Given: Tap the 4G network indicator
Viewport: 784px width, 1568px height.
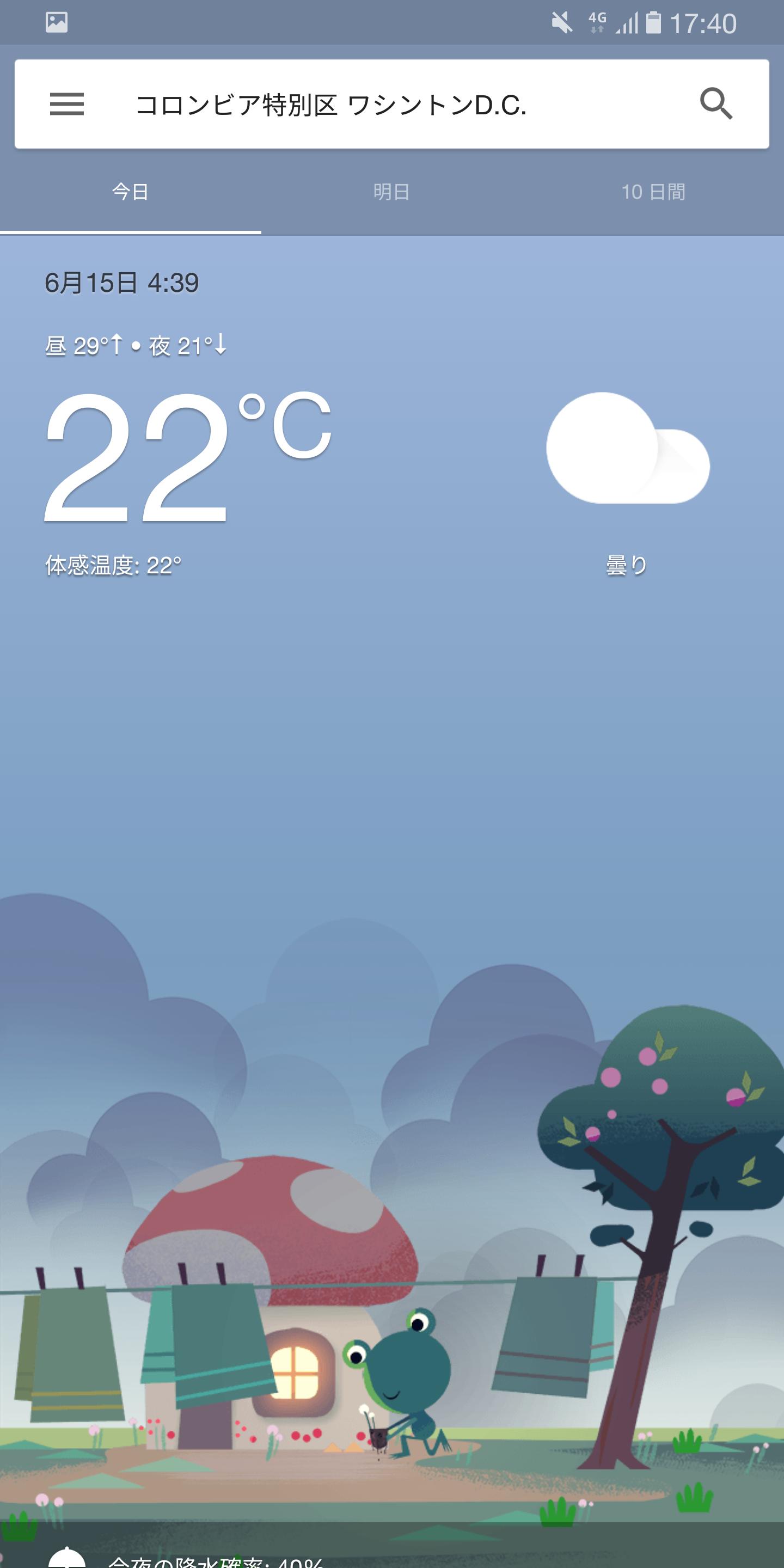Looking at the screenshot, I should click(597, 21).
